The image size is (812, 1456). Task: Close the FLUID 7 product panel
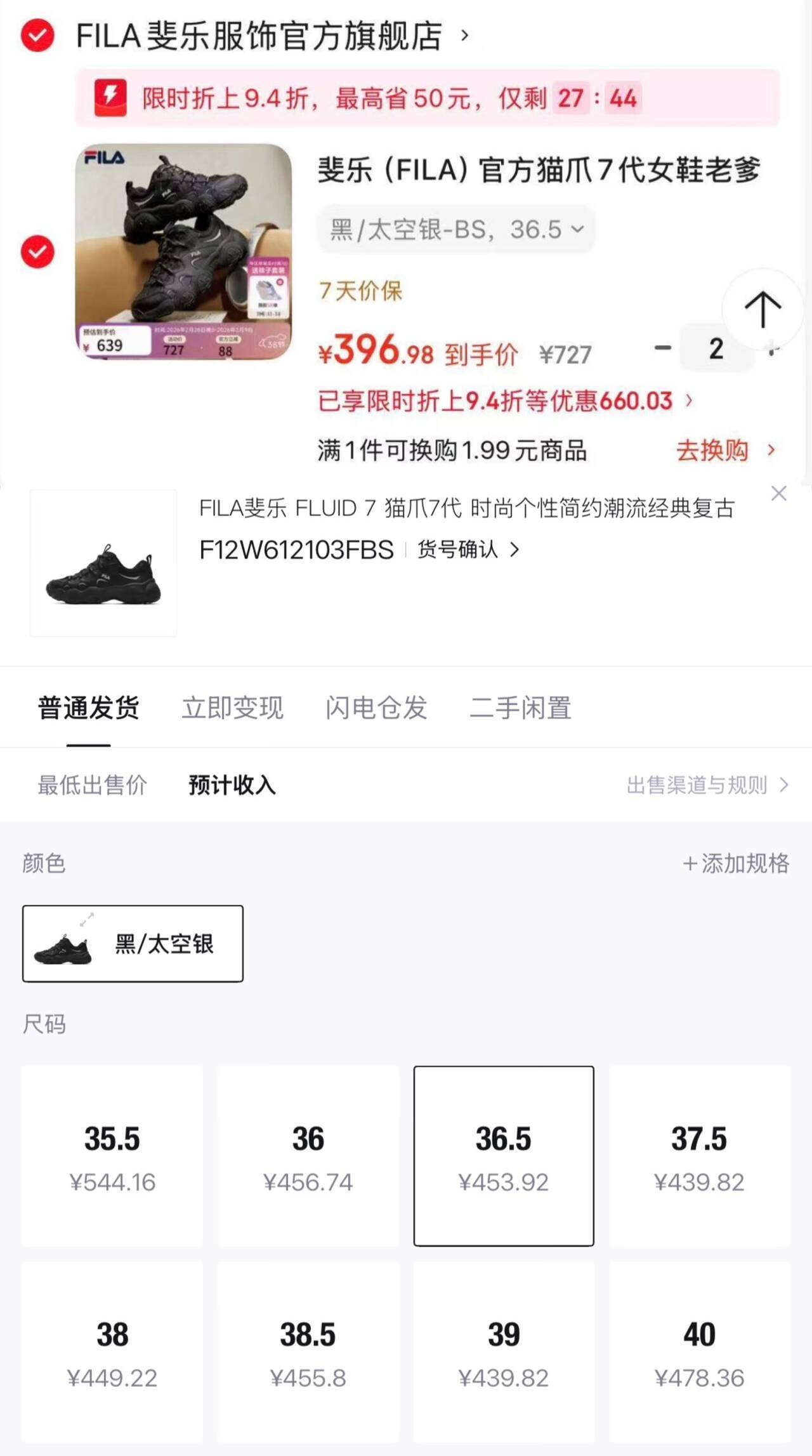[x=778, y=494]
